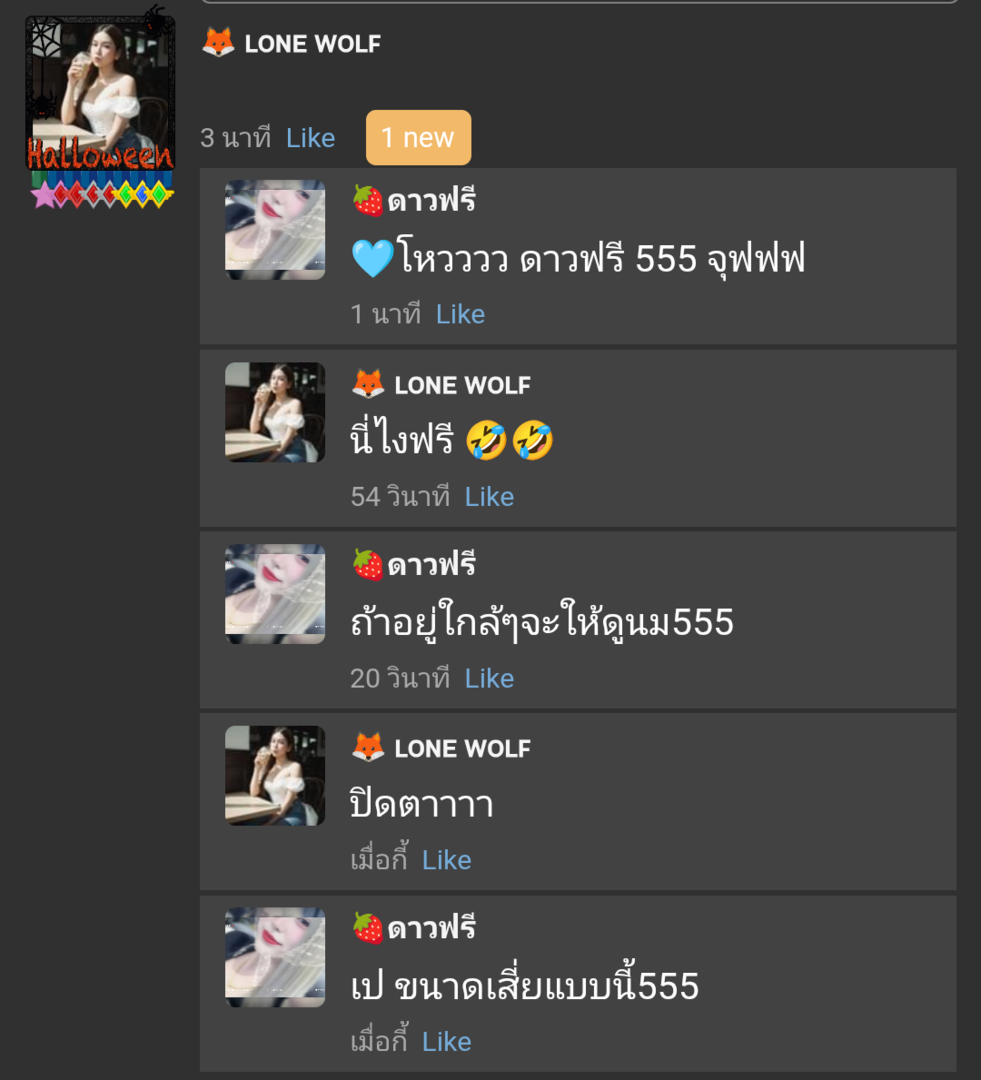Viewport: 981px width, 1080px height.
Task: Like the comment นี่ไงฟรี
Action: [489, 496]
